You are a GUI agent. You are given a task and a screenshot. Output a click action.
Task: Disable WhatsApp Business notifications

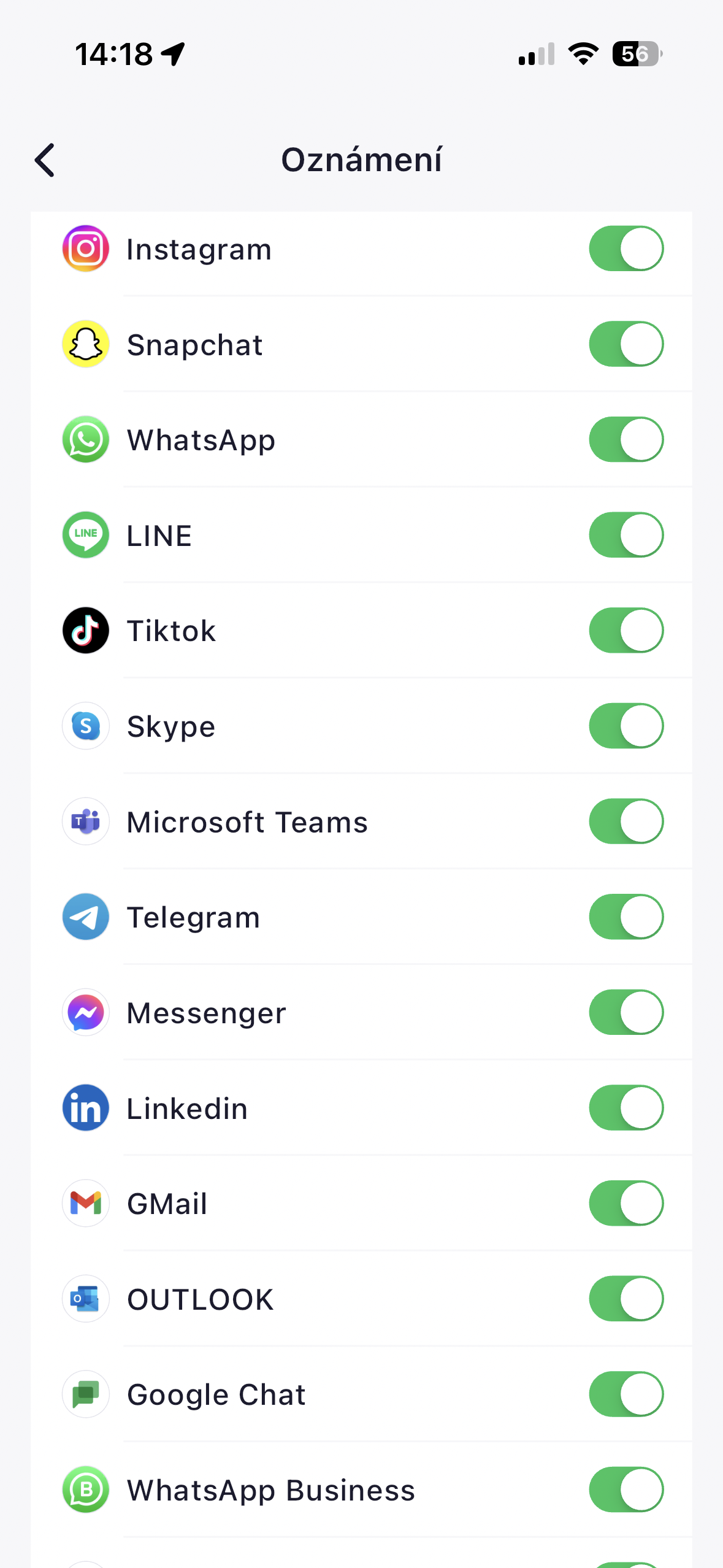pos(625,1489)
